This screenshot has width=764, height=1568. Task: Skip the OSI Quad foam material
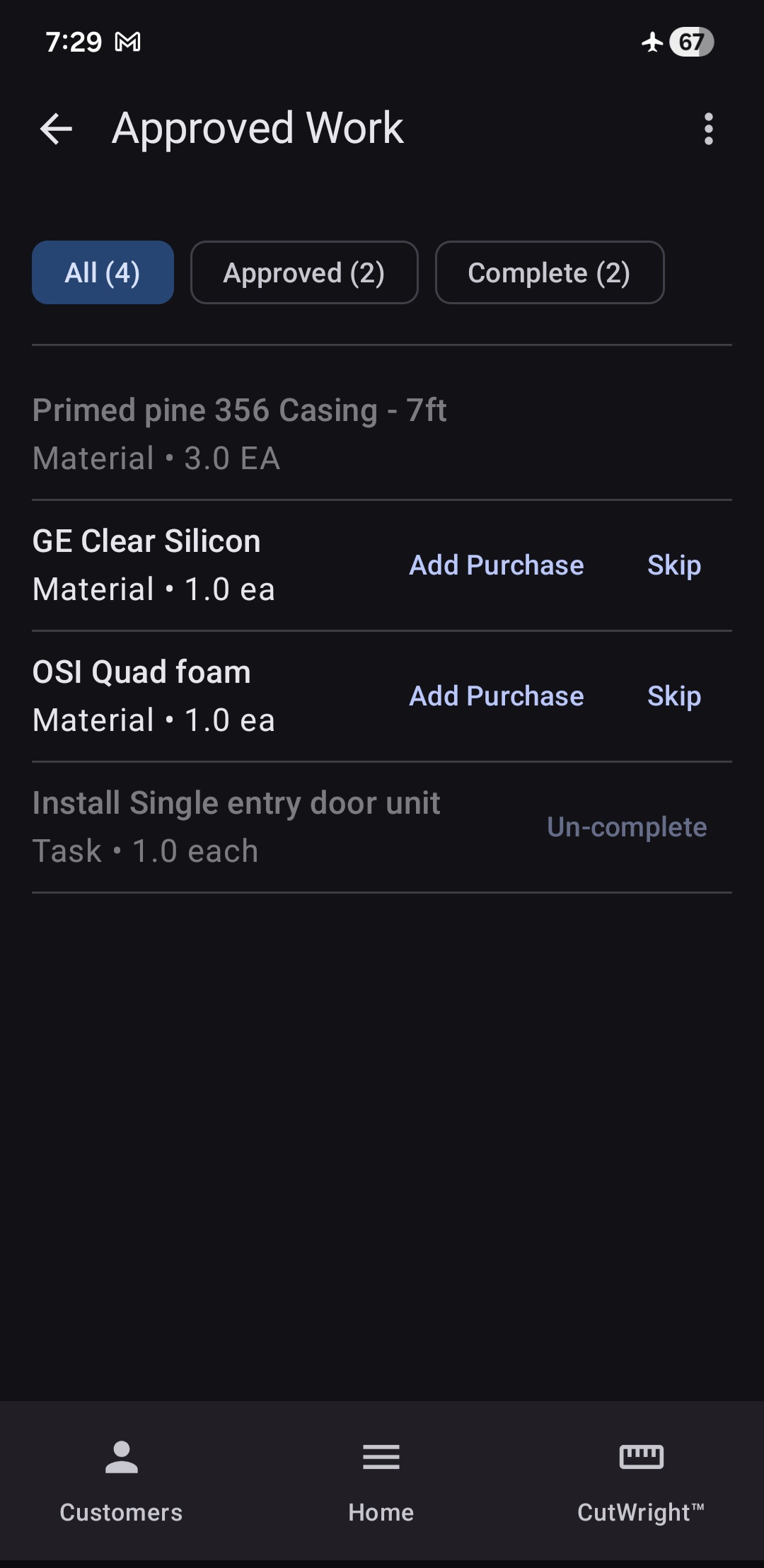coord(673,696)
